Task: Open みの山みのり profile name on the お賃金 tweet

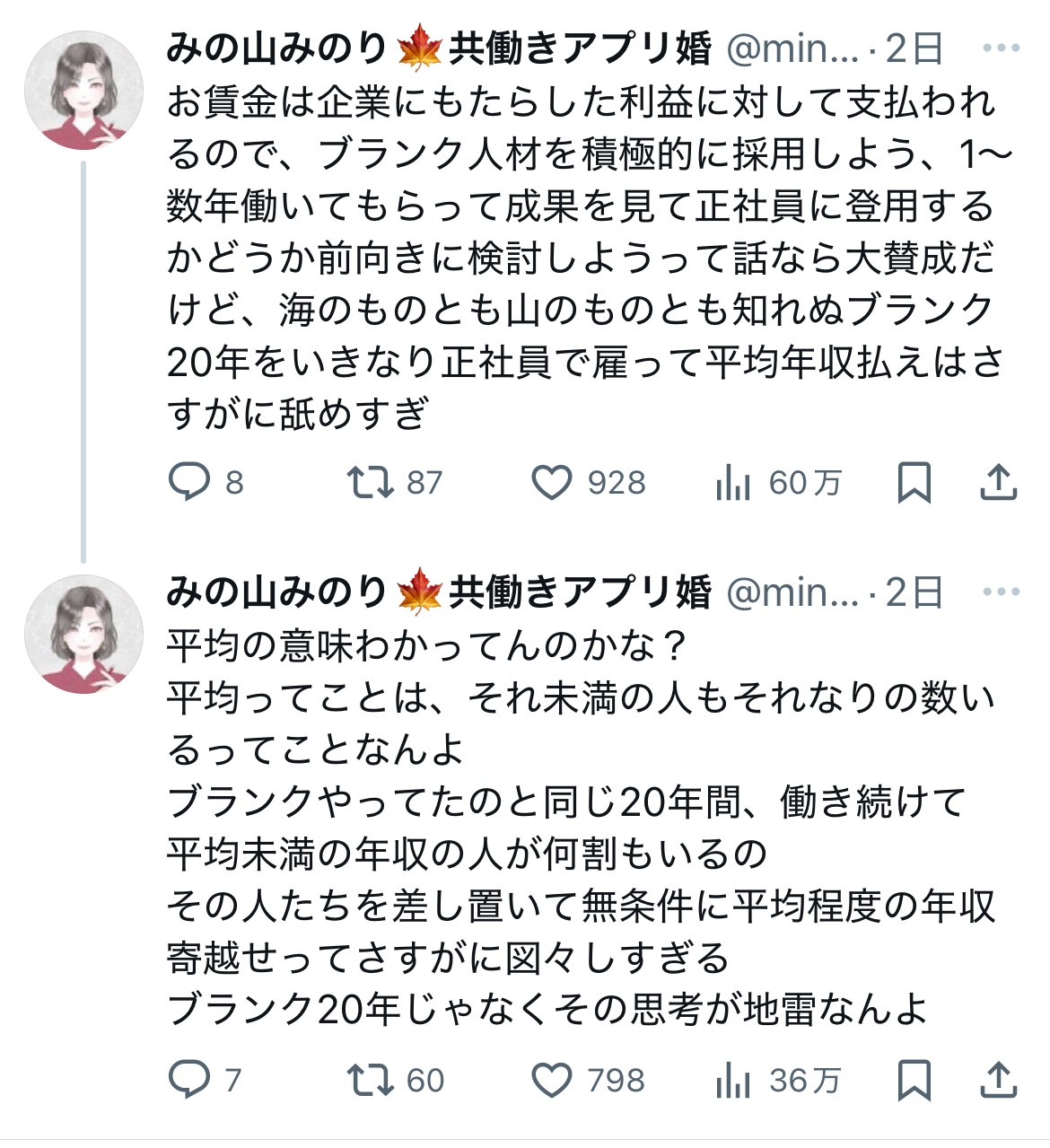Action: (x=276, y=48)
